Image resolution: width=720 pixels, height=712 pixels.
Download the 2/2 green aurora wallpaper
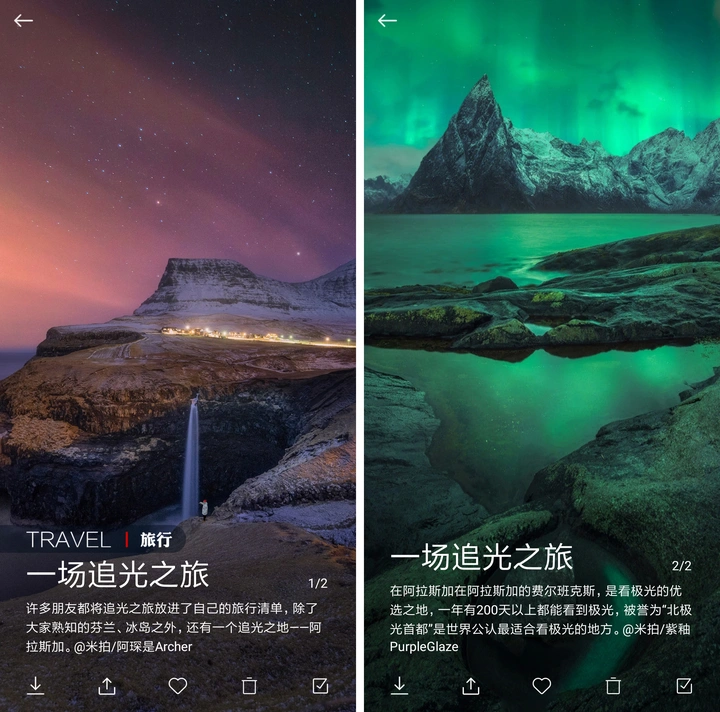[399, 686]
